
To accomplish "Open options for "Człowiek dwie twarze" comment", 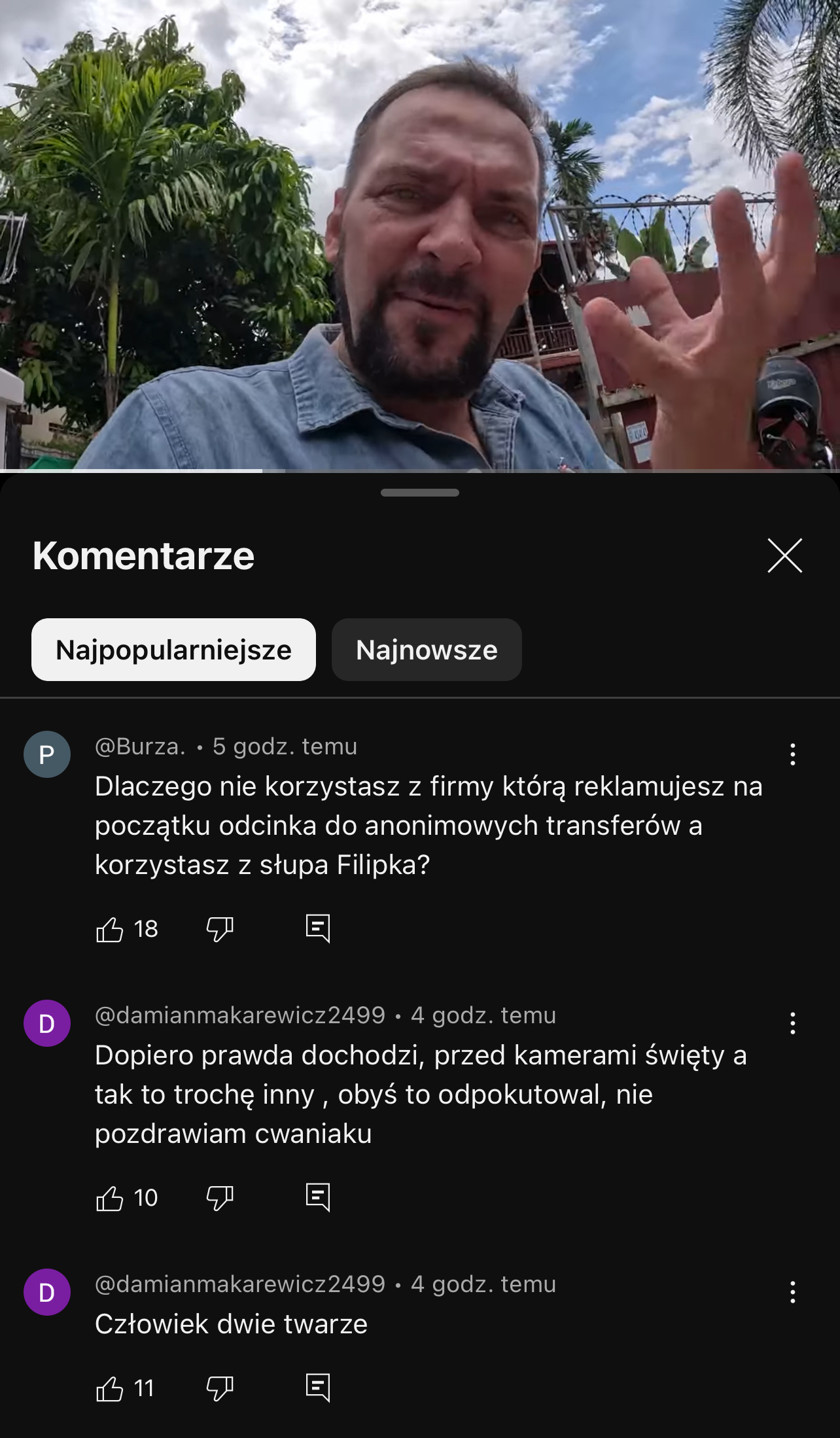I will [x=792, y=1292].
